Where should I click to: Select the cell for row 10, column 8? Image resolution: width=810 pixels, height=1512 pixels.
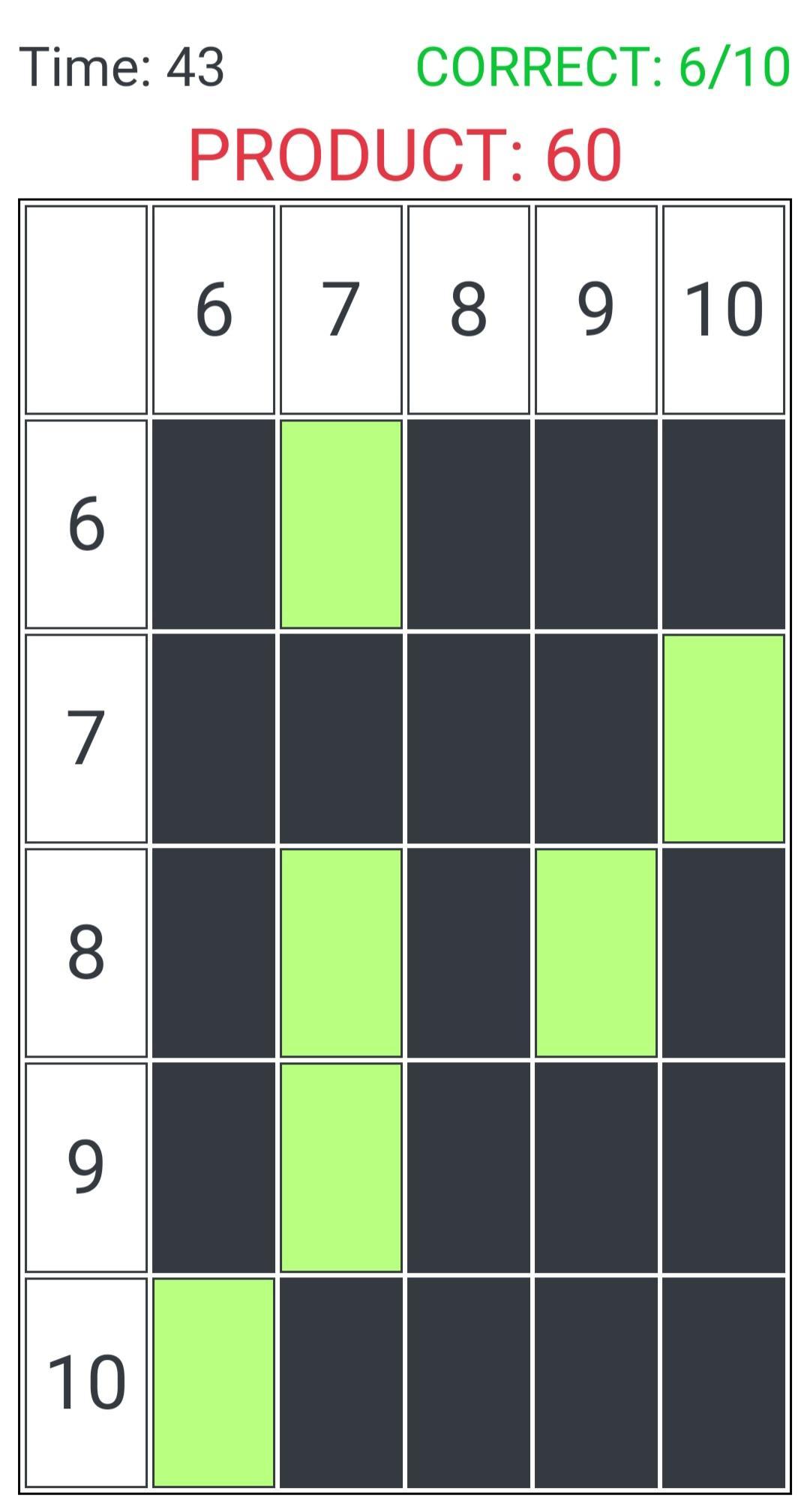[469, 1382]
